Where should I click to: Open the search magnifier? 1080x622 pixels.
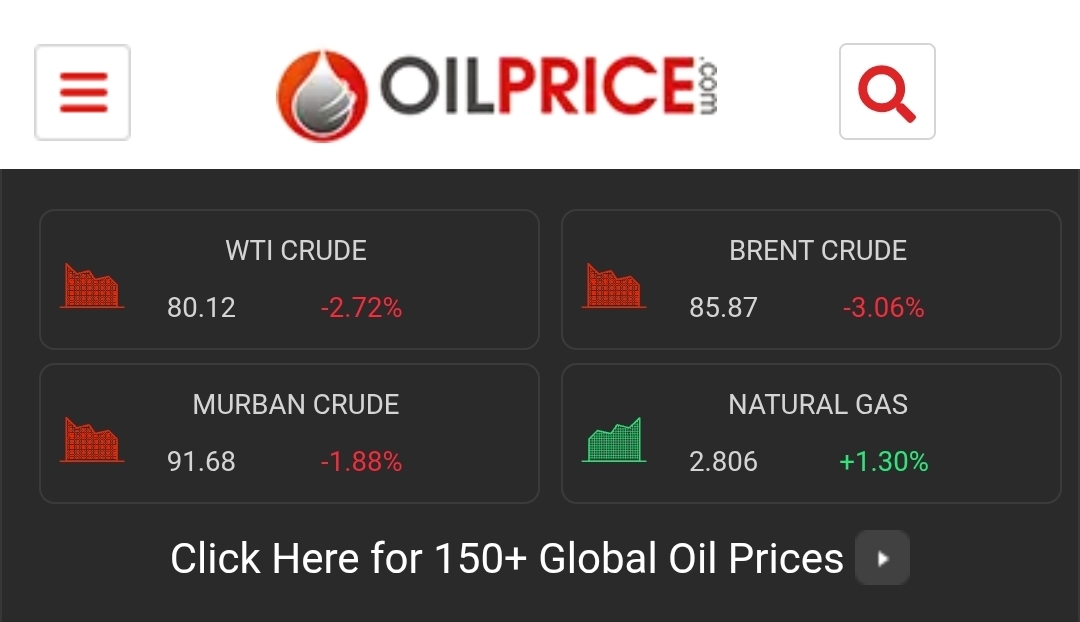[887, 92]
